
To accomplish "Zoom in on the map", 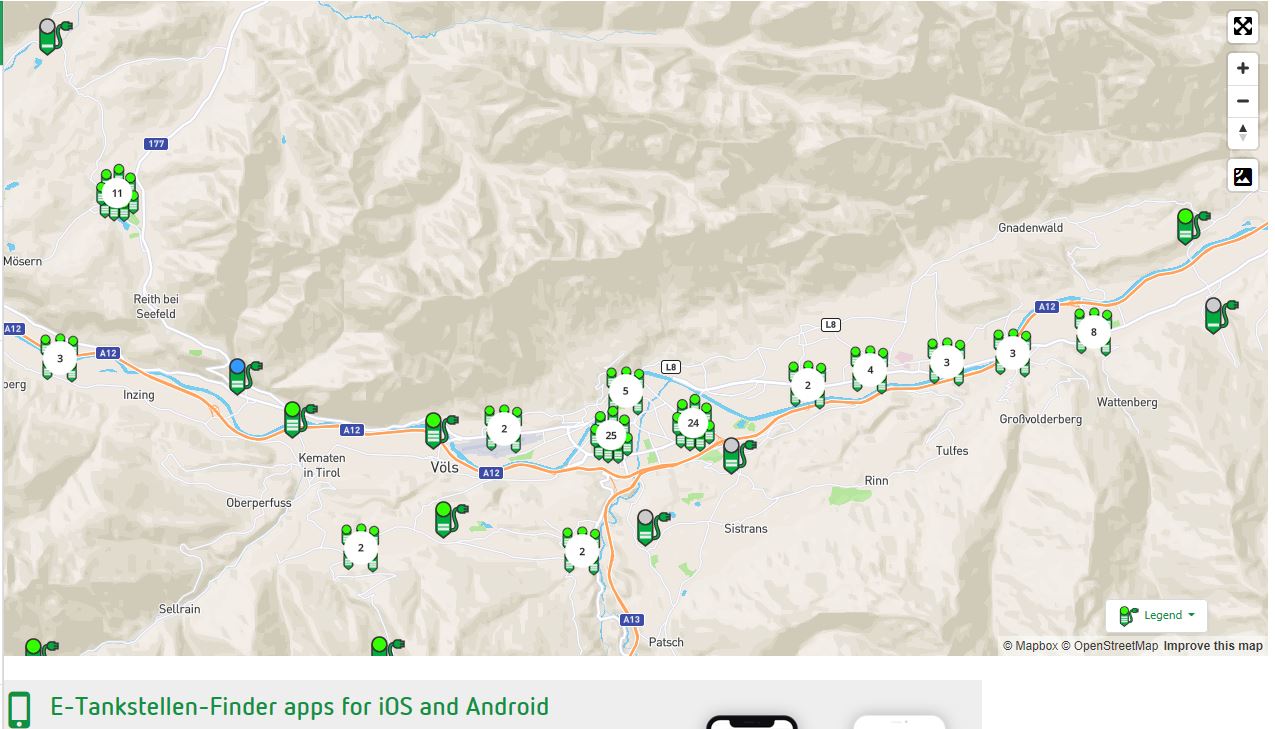I will (x=1242, y=68).
